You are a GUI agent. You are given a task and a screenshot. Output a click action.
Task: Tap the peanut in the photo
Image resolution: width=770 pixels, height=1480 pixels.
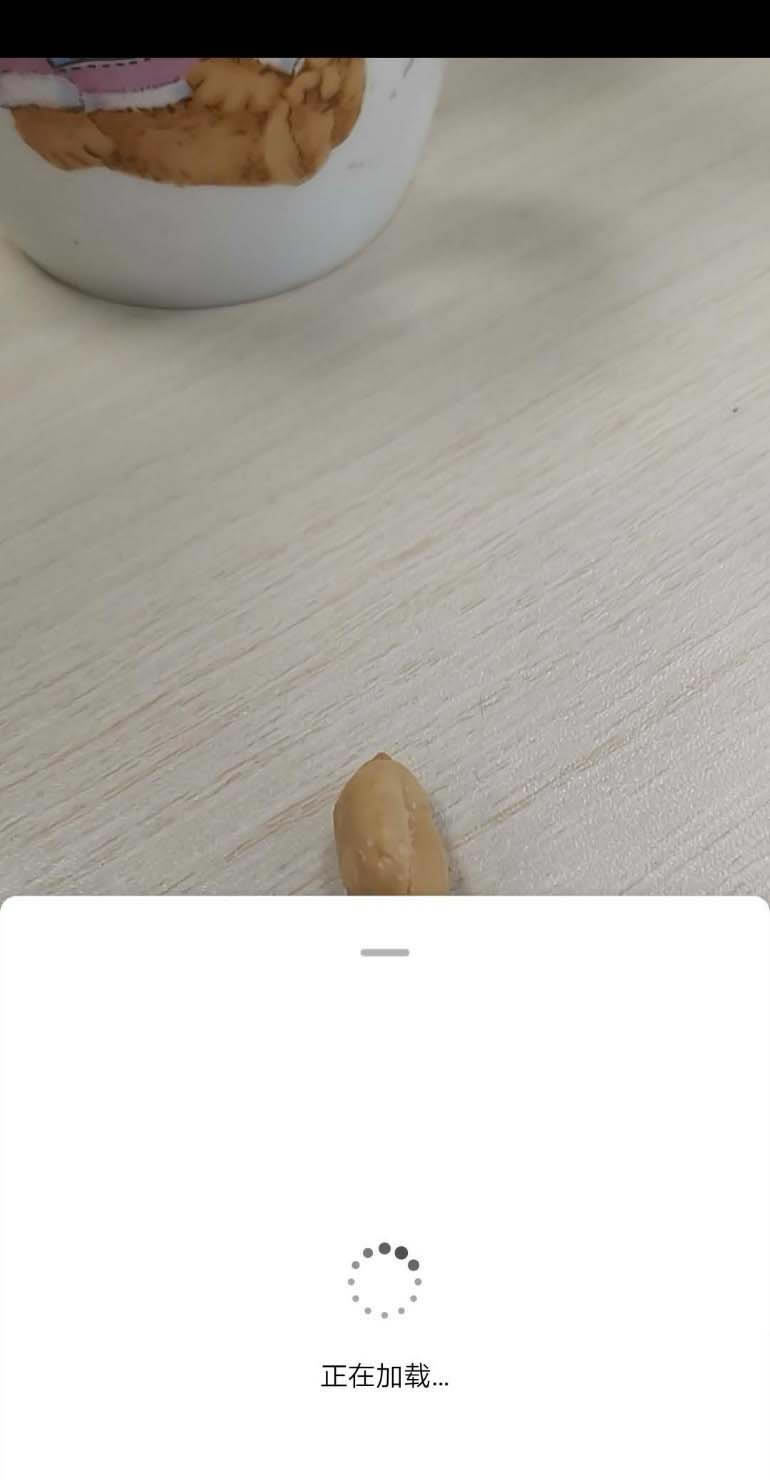click(x=390, y=825)
